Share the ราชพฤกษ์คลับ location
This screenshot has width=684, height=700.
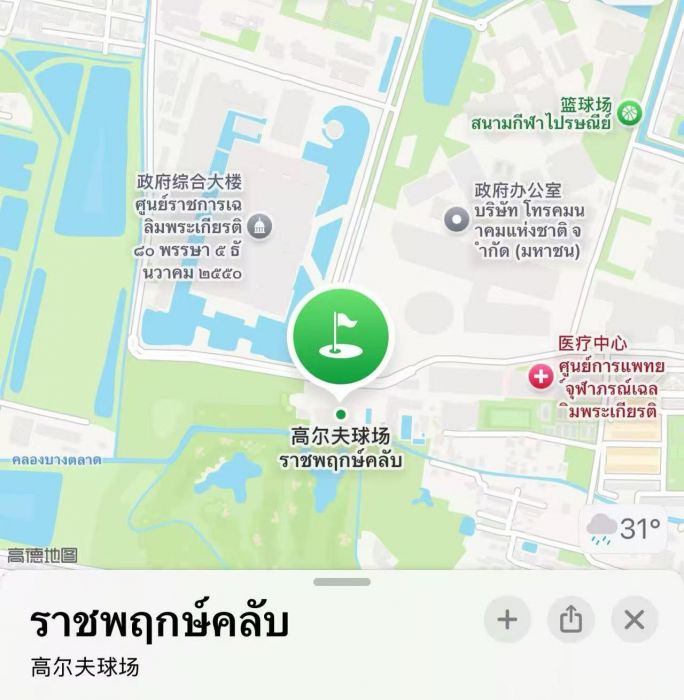pos(571,620)
